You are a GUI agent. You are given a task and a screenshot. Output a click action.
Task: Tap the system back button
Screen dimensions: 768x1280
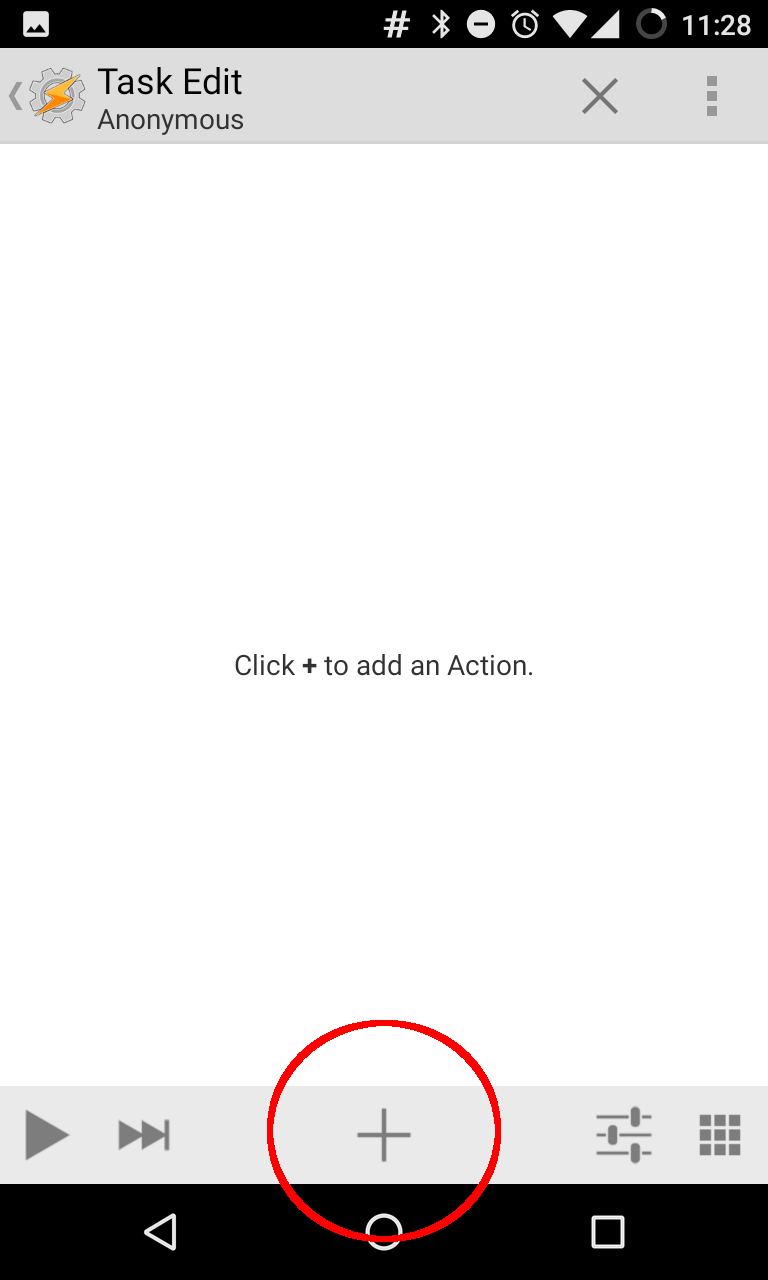point(160,1231)
